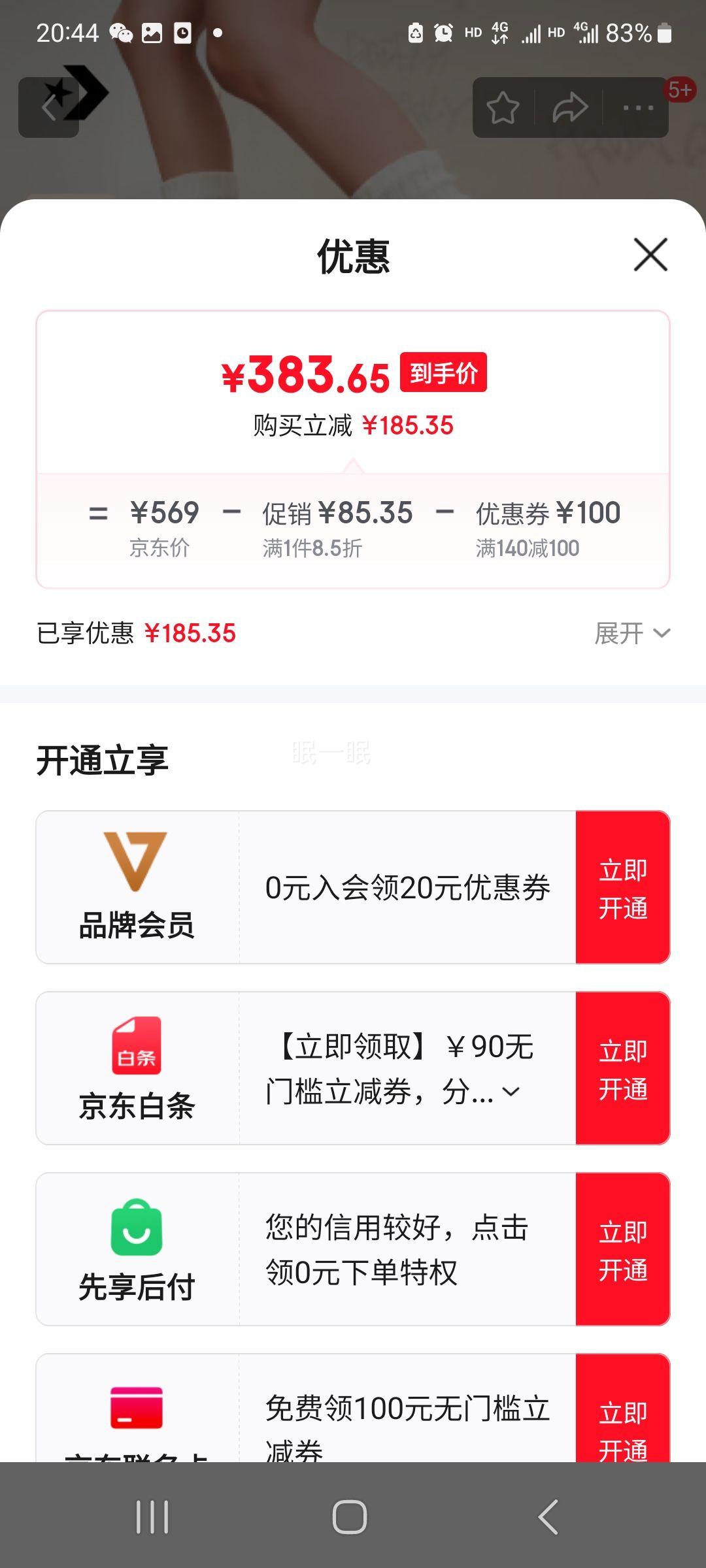Open the recent apps view
Viewport: 706px width, 1568px height.
[x=152, y=1517]
